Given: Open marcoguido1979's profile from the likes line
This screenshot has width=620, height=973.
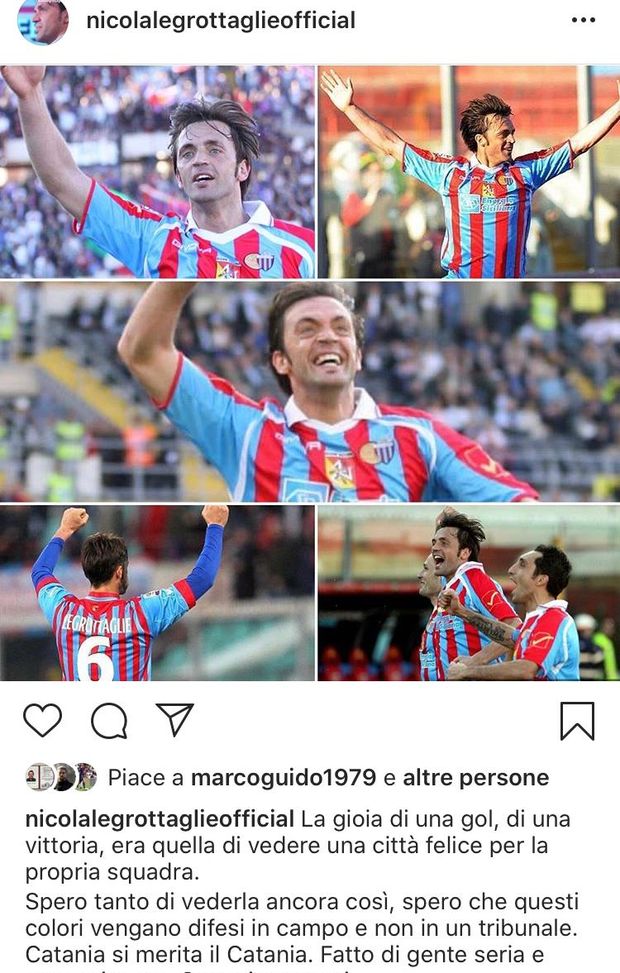Looking at the screenshot, I should click(x=283, y=777).
